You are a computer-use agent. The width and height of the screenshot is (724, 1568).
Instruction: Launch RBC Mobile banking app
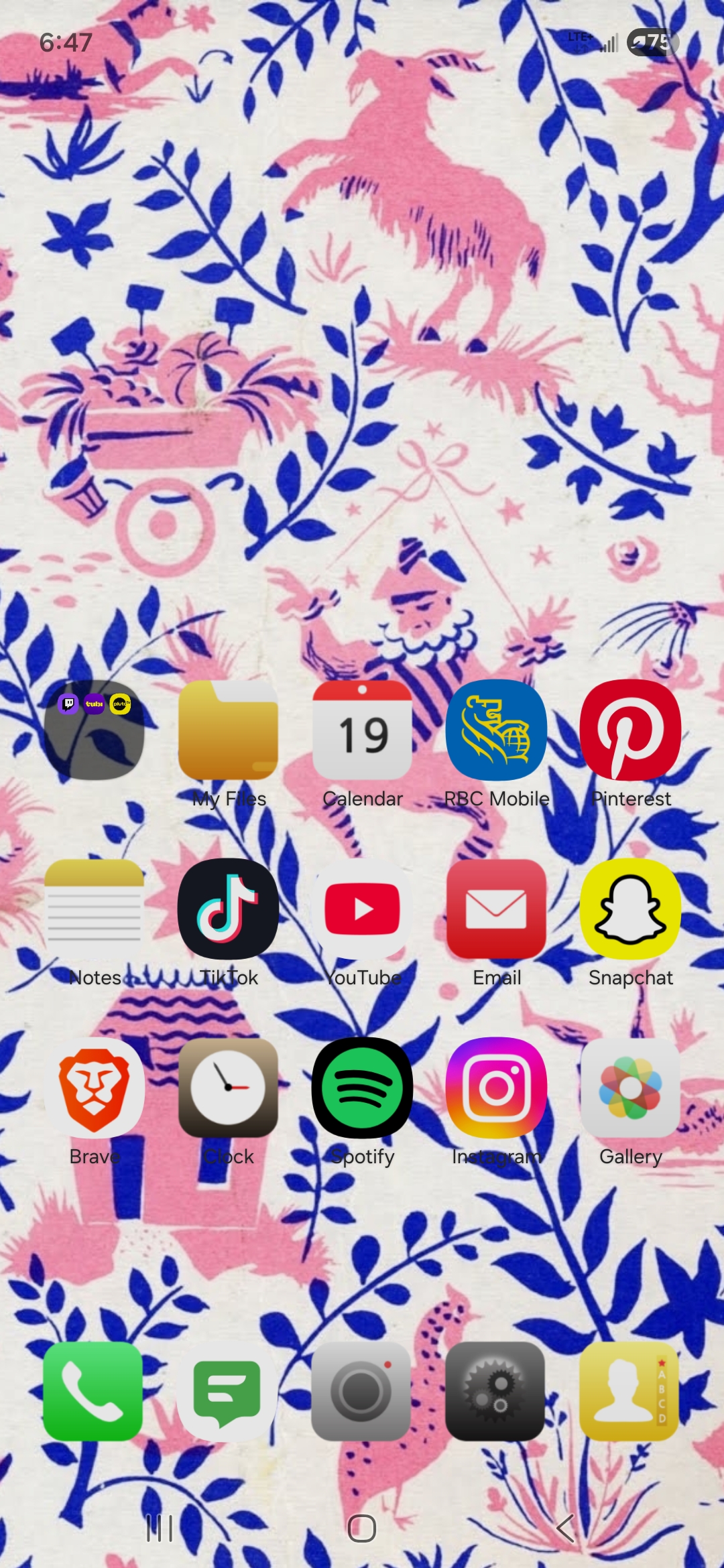pyautogui.click(x=496, y=730)
